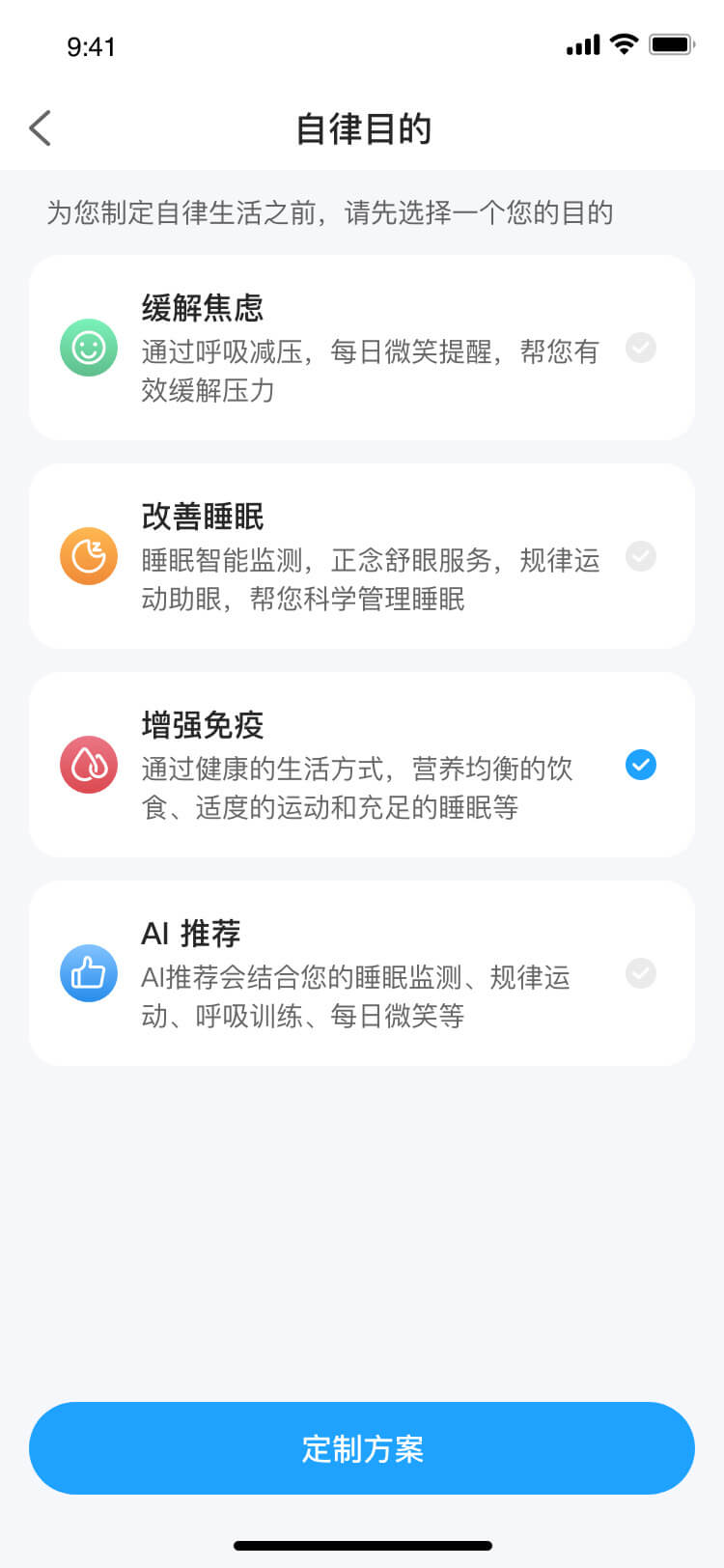Select the AI 推荐 option checkmark
724x1568 pixels.
[x=640, y=973]
